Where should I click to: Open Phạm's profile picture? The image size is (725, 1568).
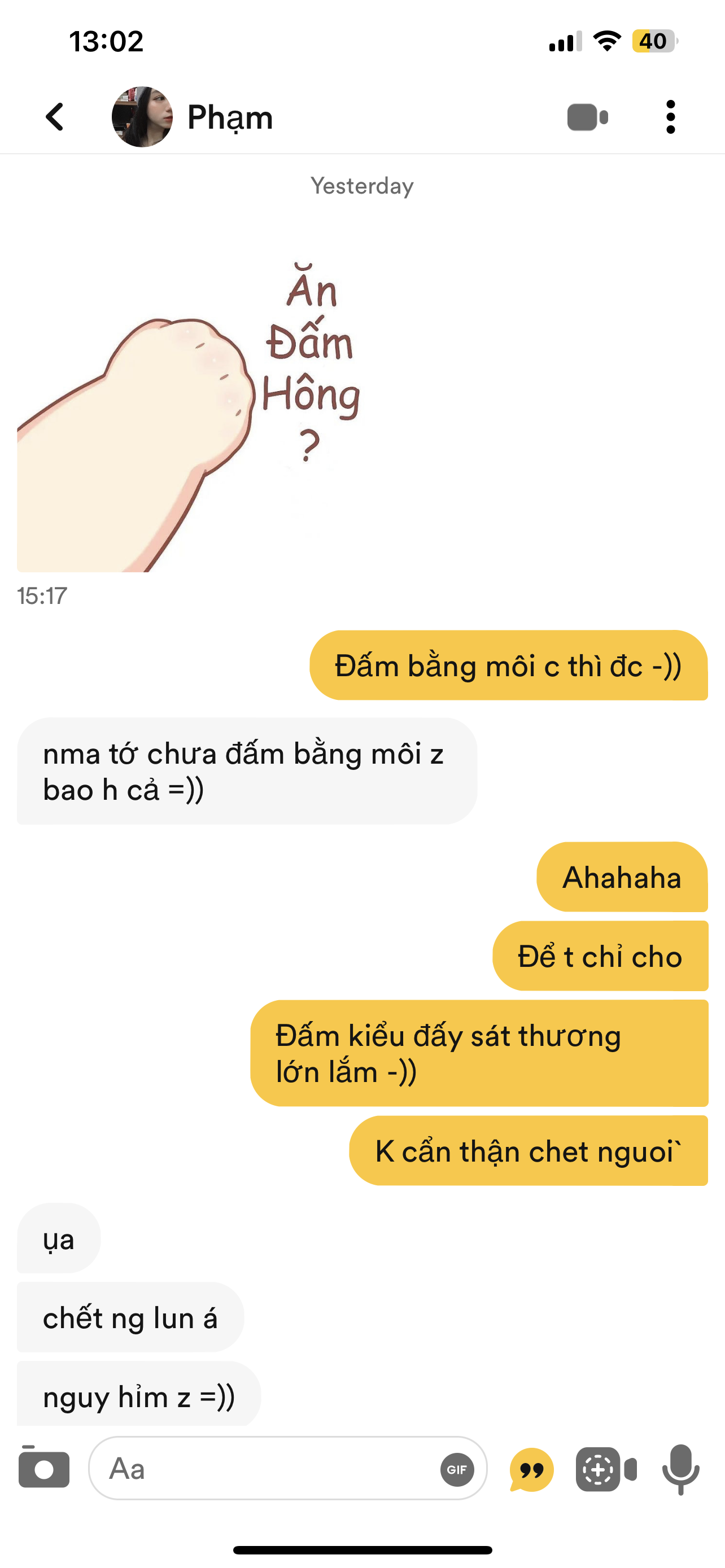tap(142, 117)
